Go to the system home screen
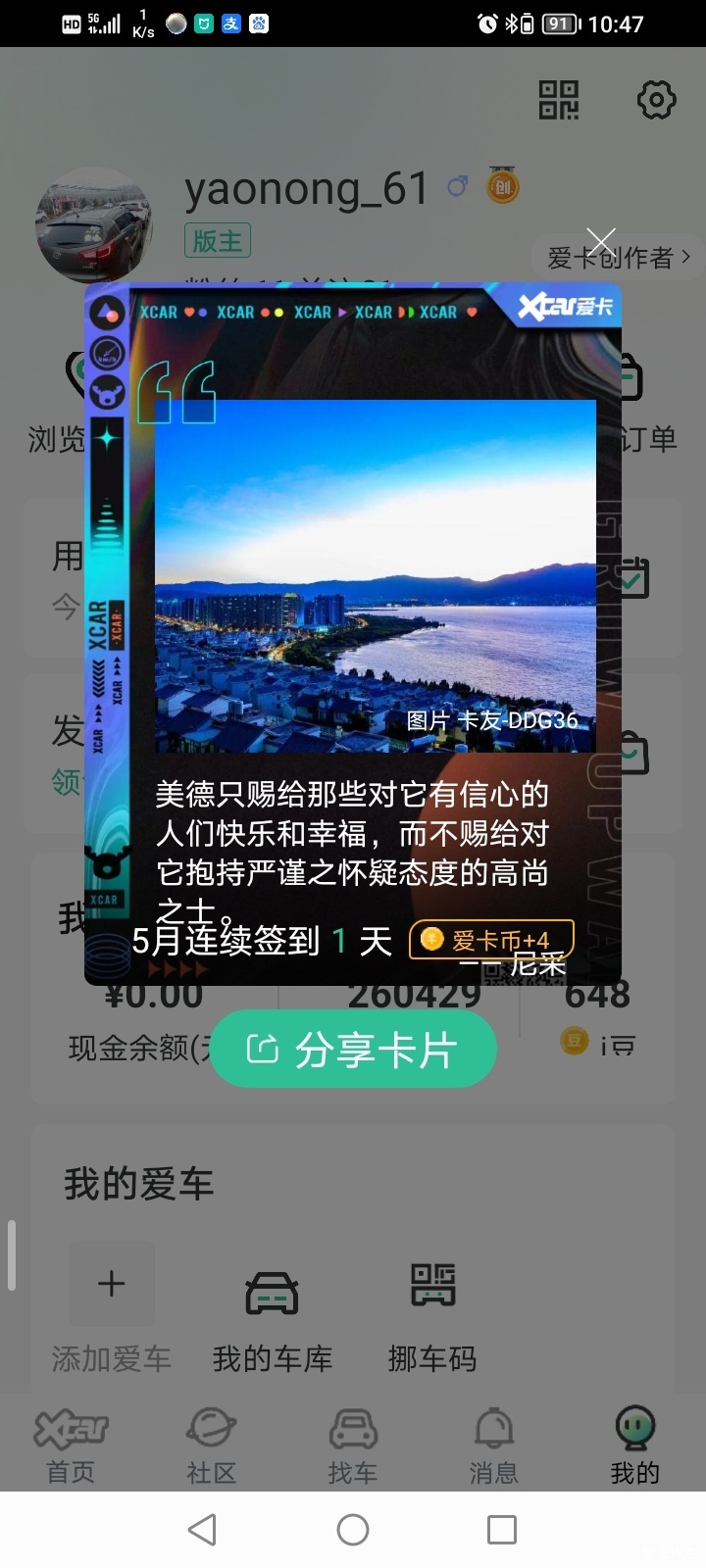The width and height of the screenshot is (706, 1568). pos(353,1530)
